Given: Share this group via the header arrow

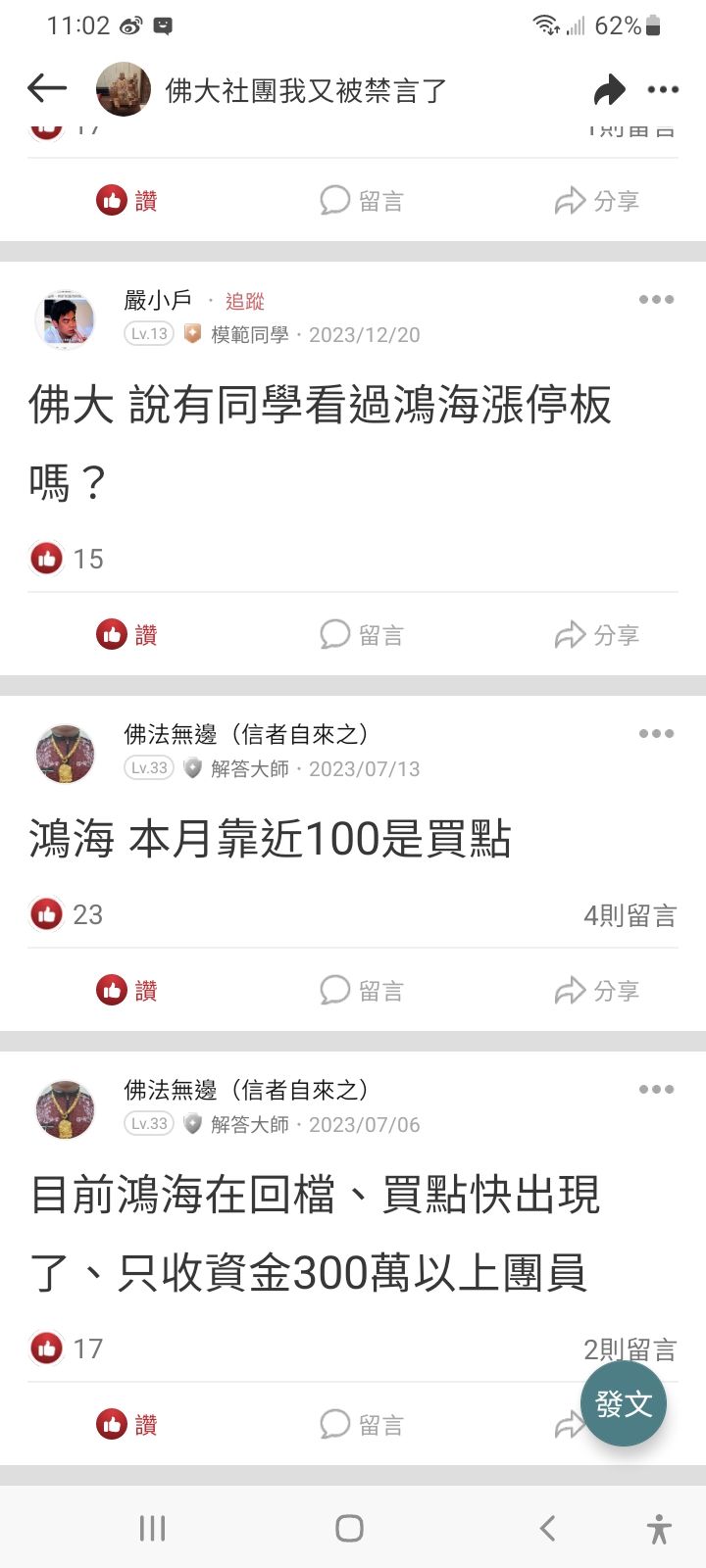Looking at the screenshot, I should point(609,90).
